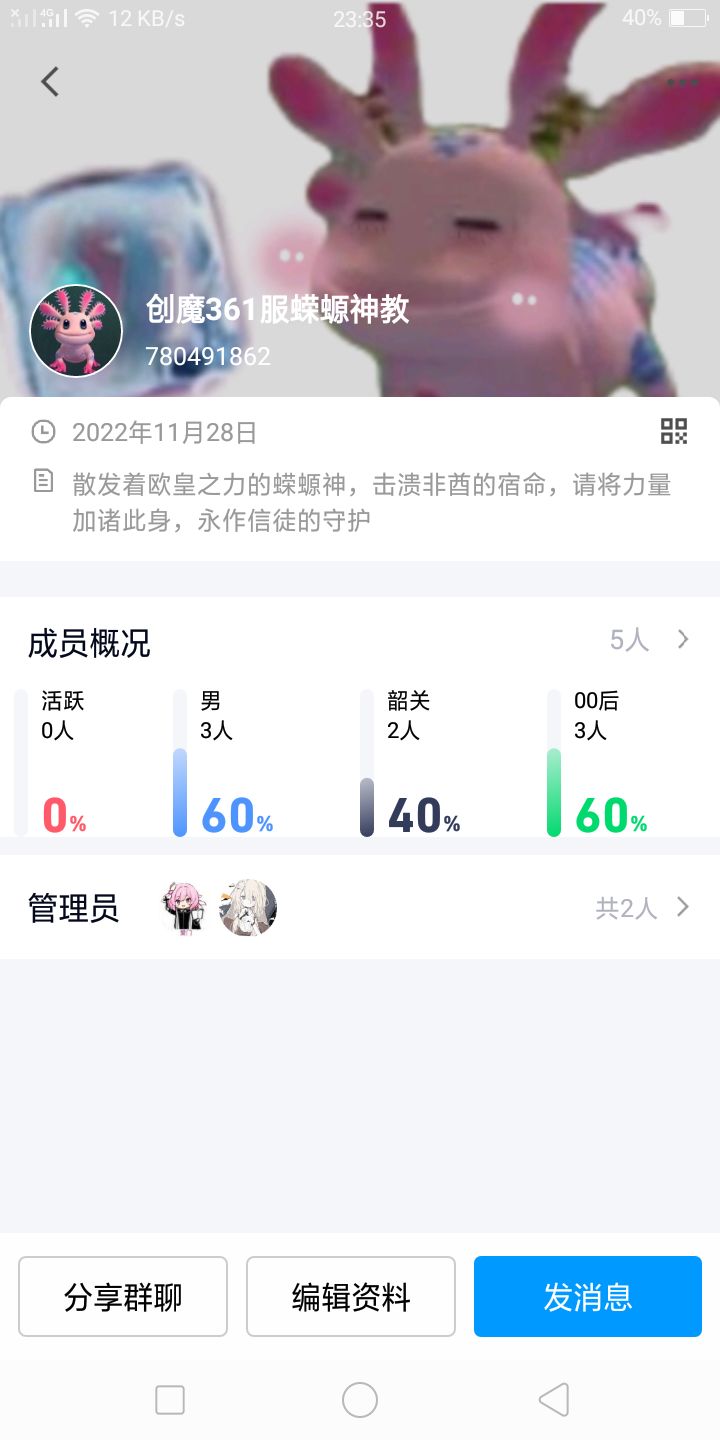
Task: Tap the group avatar image
Action: [76, 330]
